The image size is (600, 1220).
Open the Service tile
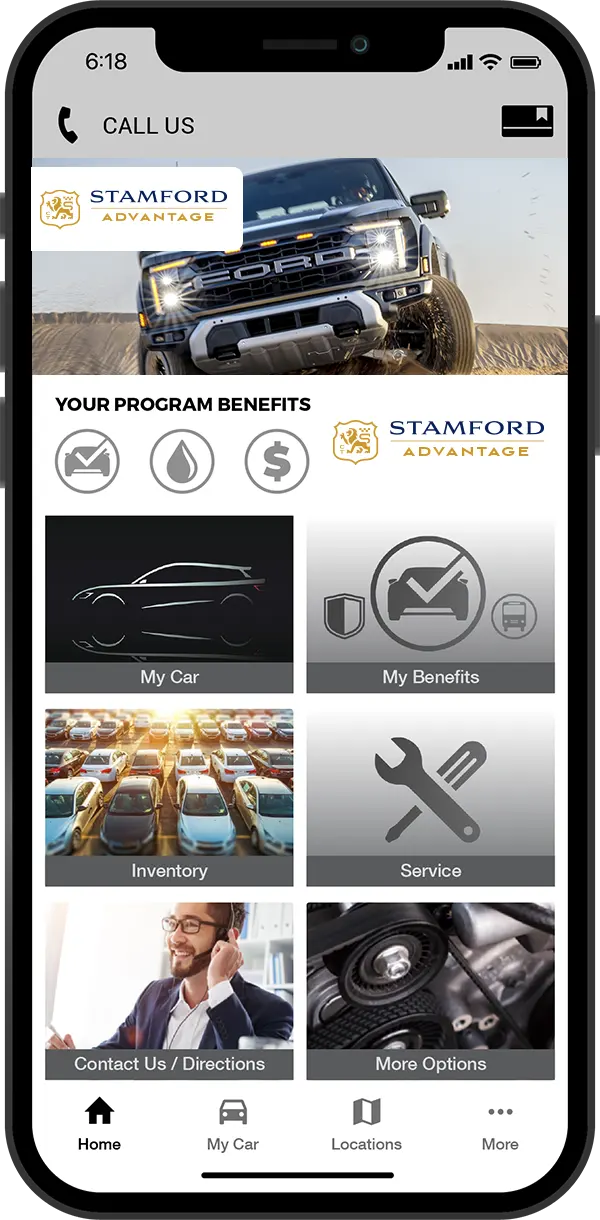(x=430, y=797)
